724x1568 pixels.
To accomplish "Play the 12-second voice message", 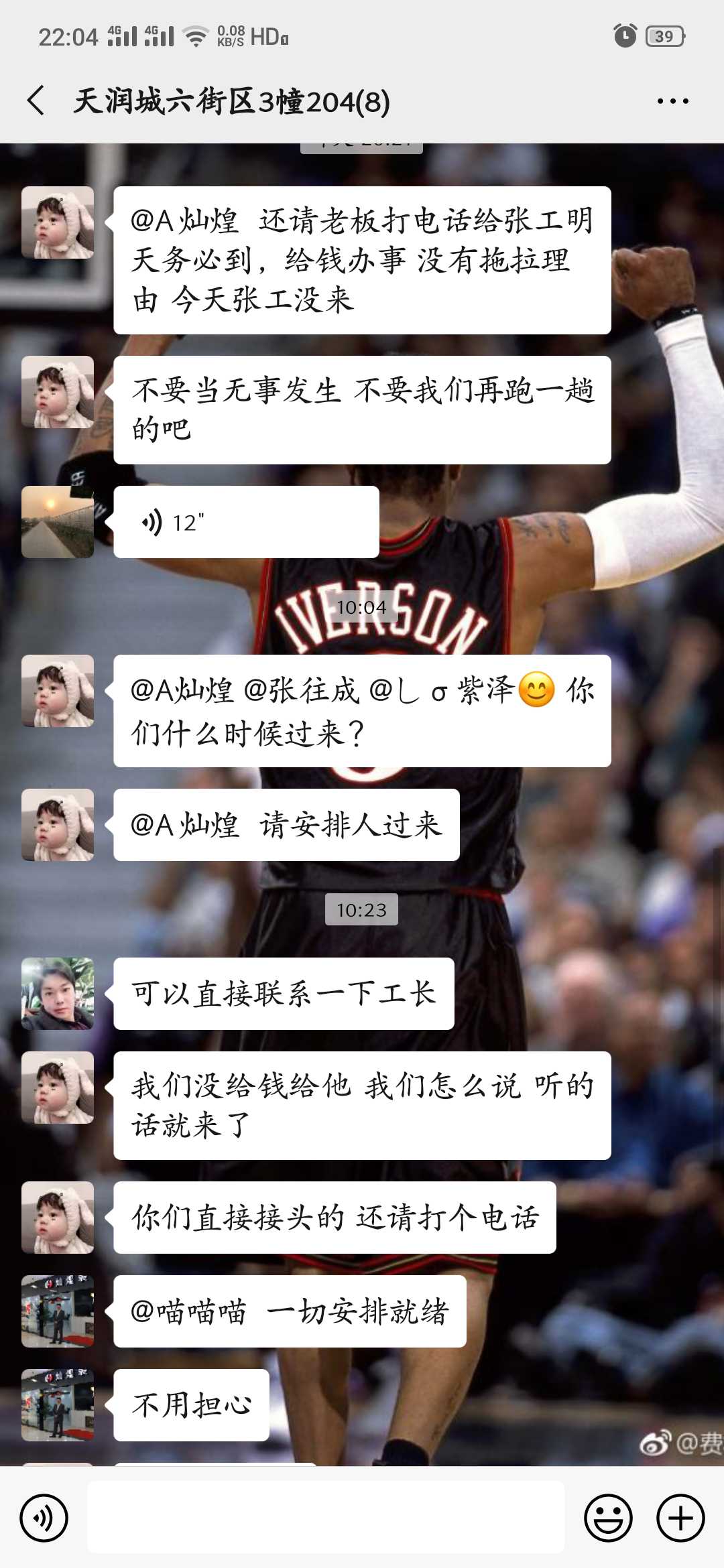I will 245,522.
